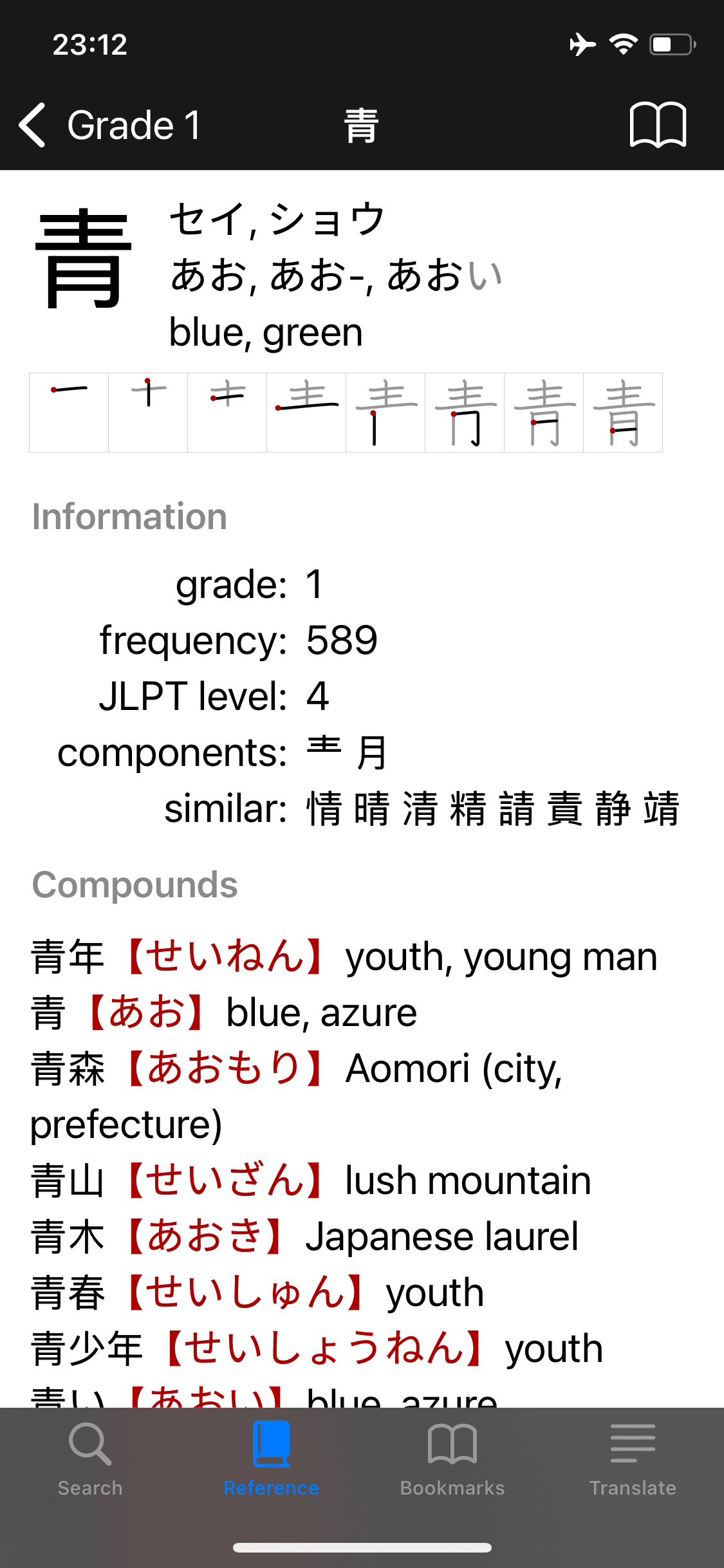Open compound 青木 Japanese laurel
Screen dimensions: 724x1568
tap(304, 1237)
